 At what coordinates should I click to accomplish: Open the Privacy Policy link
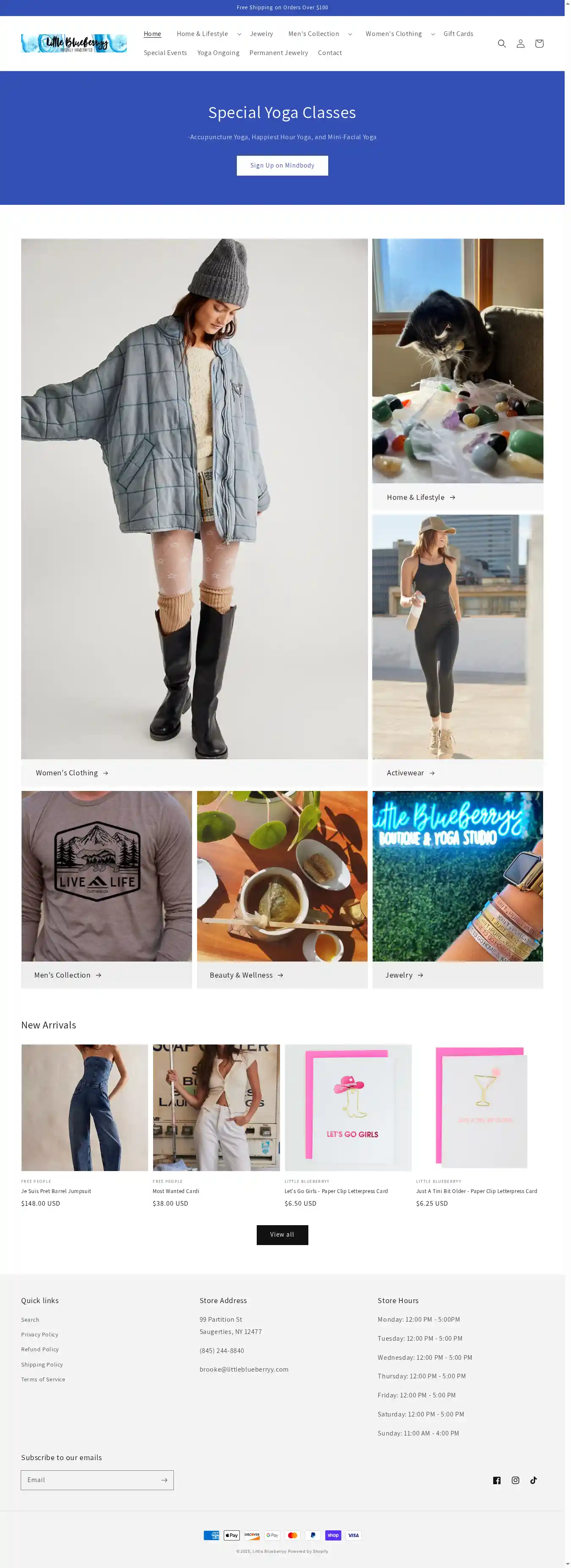click(39, 1334)
